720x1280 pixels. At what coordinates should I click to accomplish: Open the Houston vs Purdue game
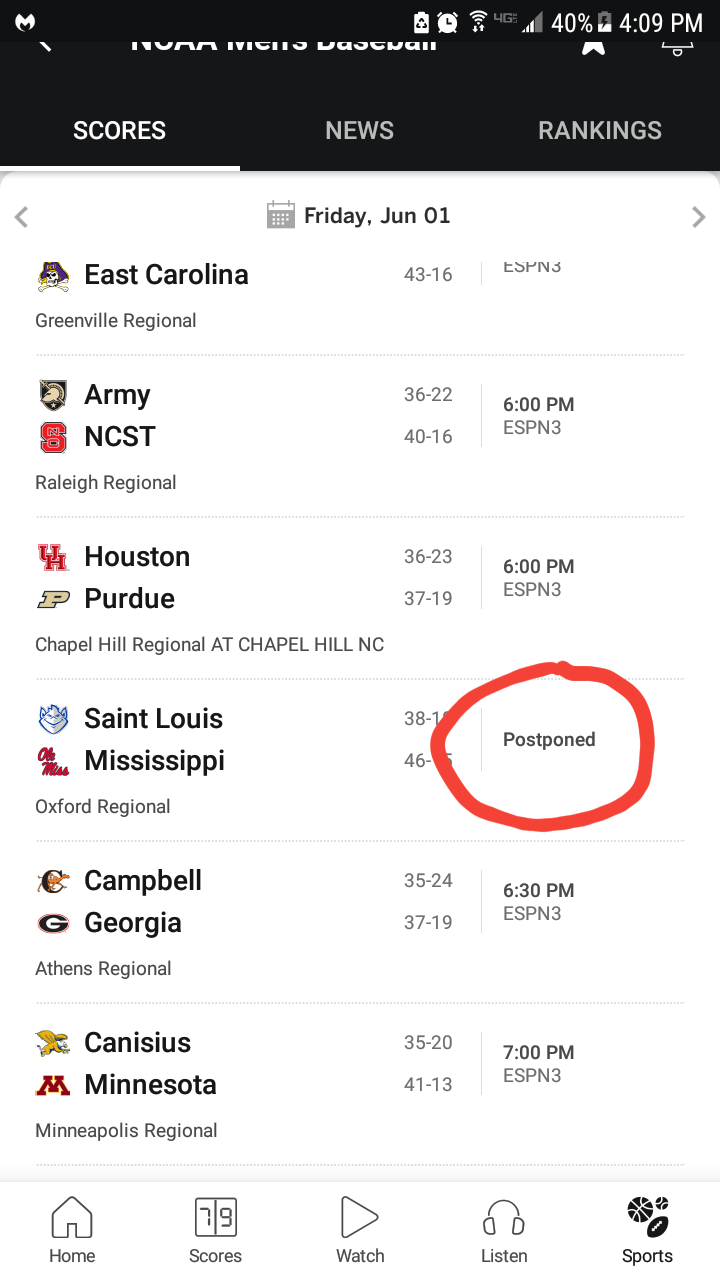[x=360, y=598]
